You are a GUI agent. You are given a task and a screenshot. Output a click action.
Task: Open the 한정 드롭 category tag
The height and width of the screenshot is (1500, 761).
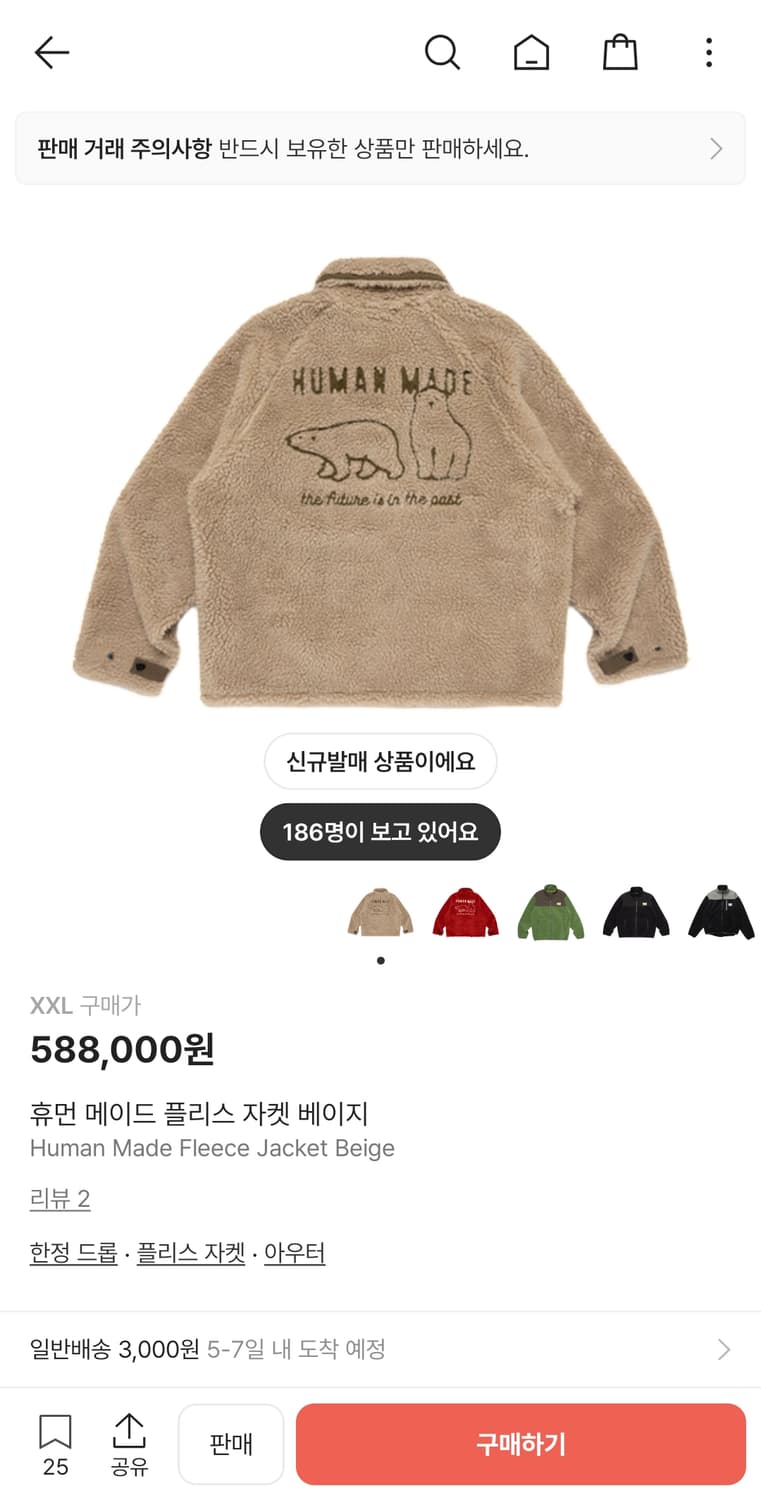tap(72, 1252)
